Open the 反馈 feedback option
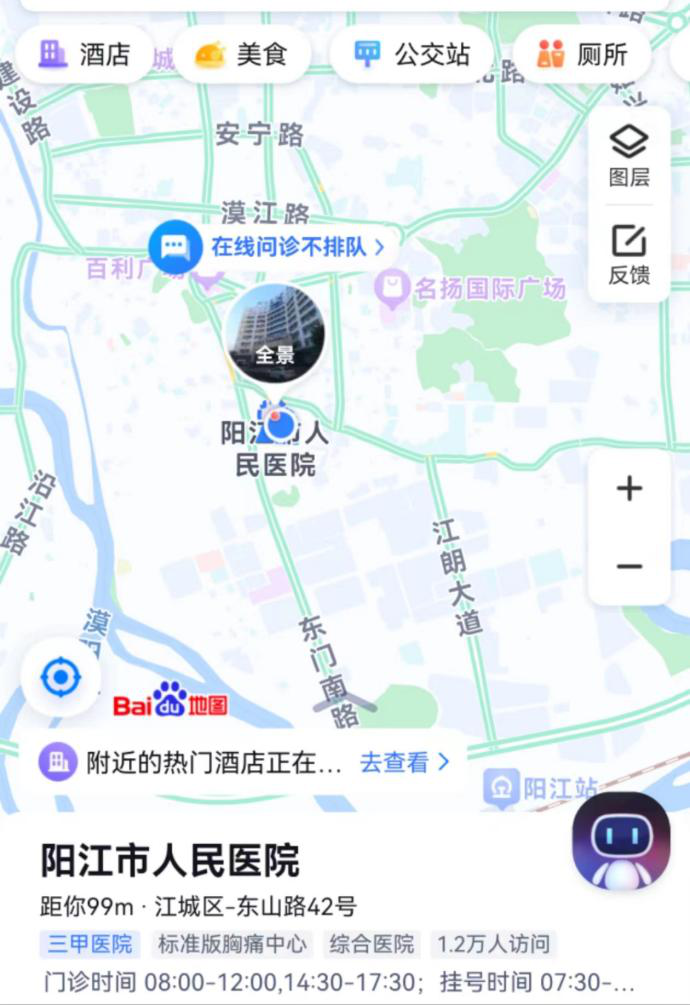 pyautogui.click(x=629, y=254)
